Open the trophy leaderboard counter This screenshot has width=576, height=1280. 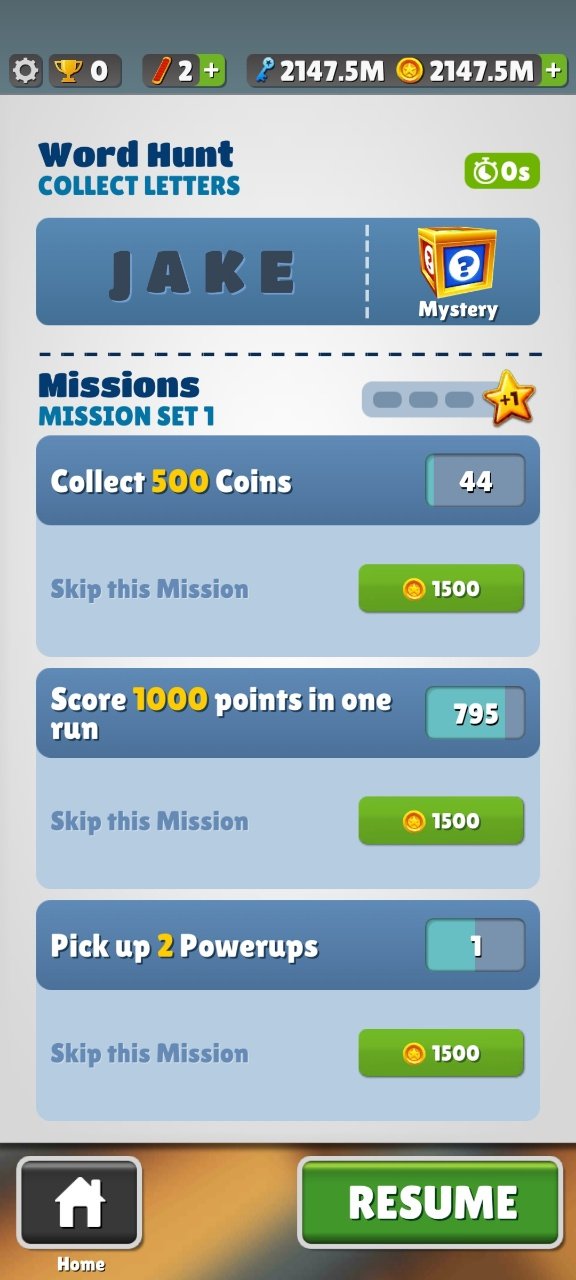(83, 71)
